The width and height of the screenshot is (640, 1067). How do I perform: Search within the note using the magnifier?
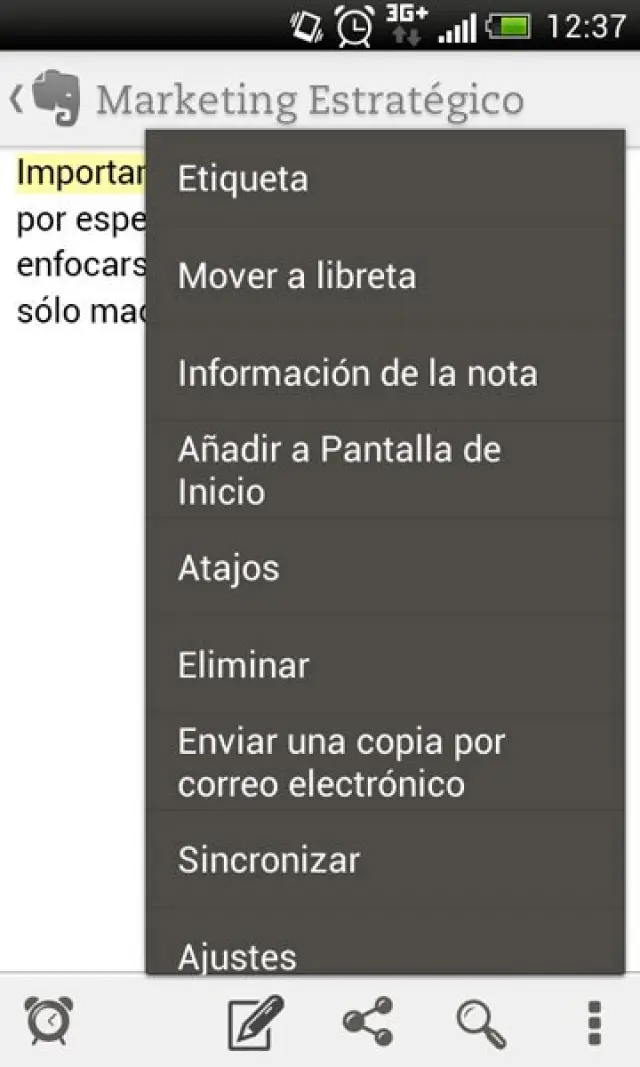[x=480, y=1021]
